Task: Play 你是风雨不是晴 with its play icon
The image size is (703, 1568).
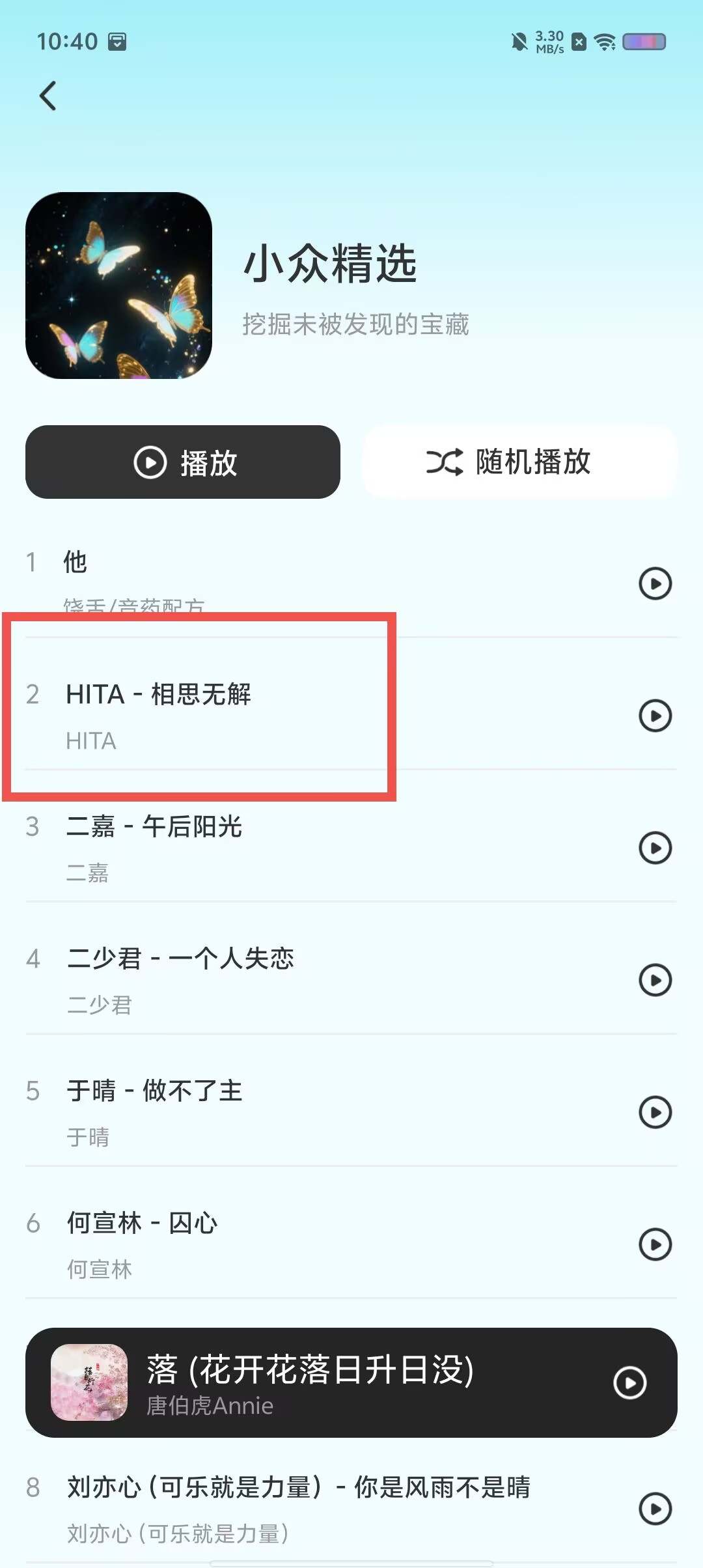Action: click(655, 1509)
